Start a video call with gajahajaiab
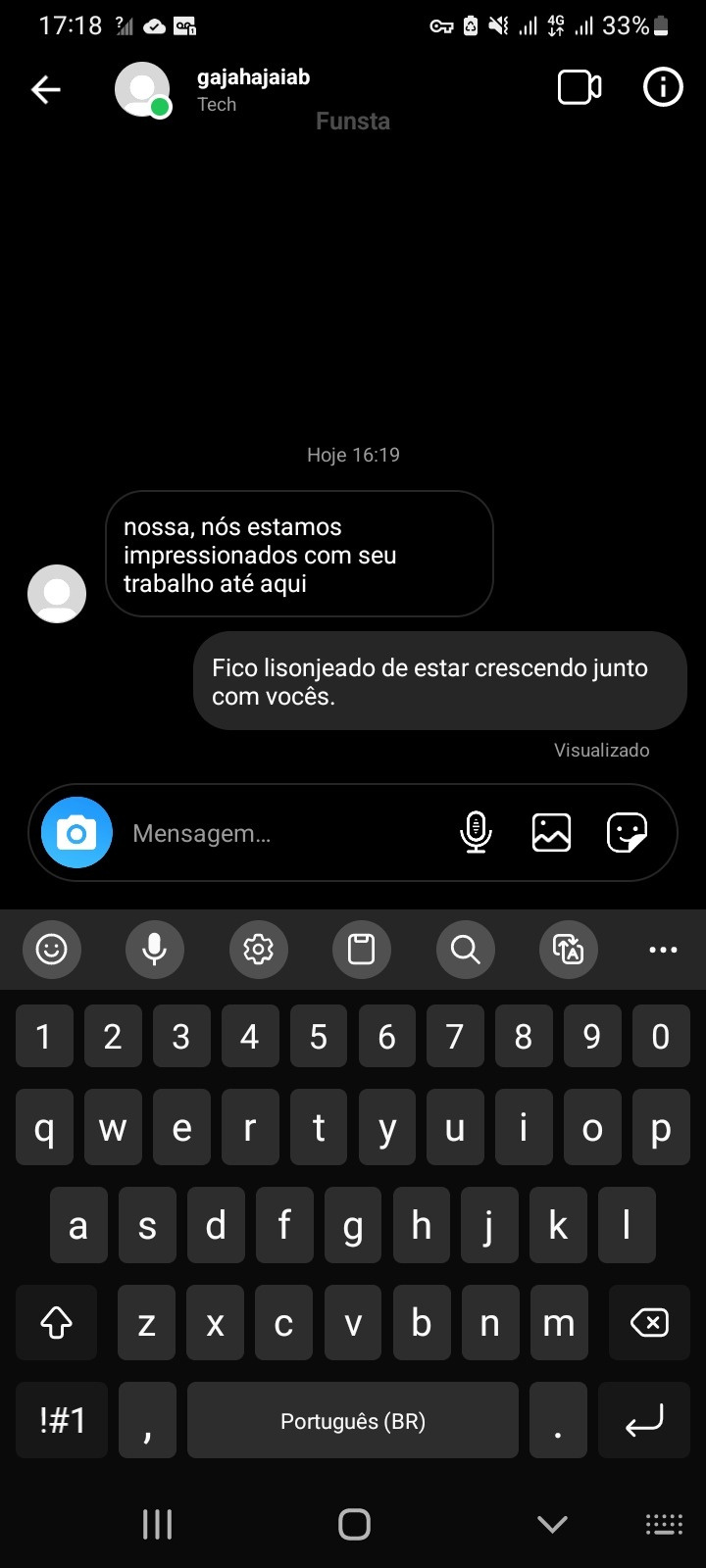The width and height of the screenshot is (706, 1568). 580,88
